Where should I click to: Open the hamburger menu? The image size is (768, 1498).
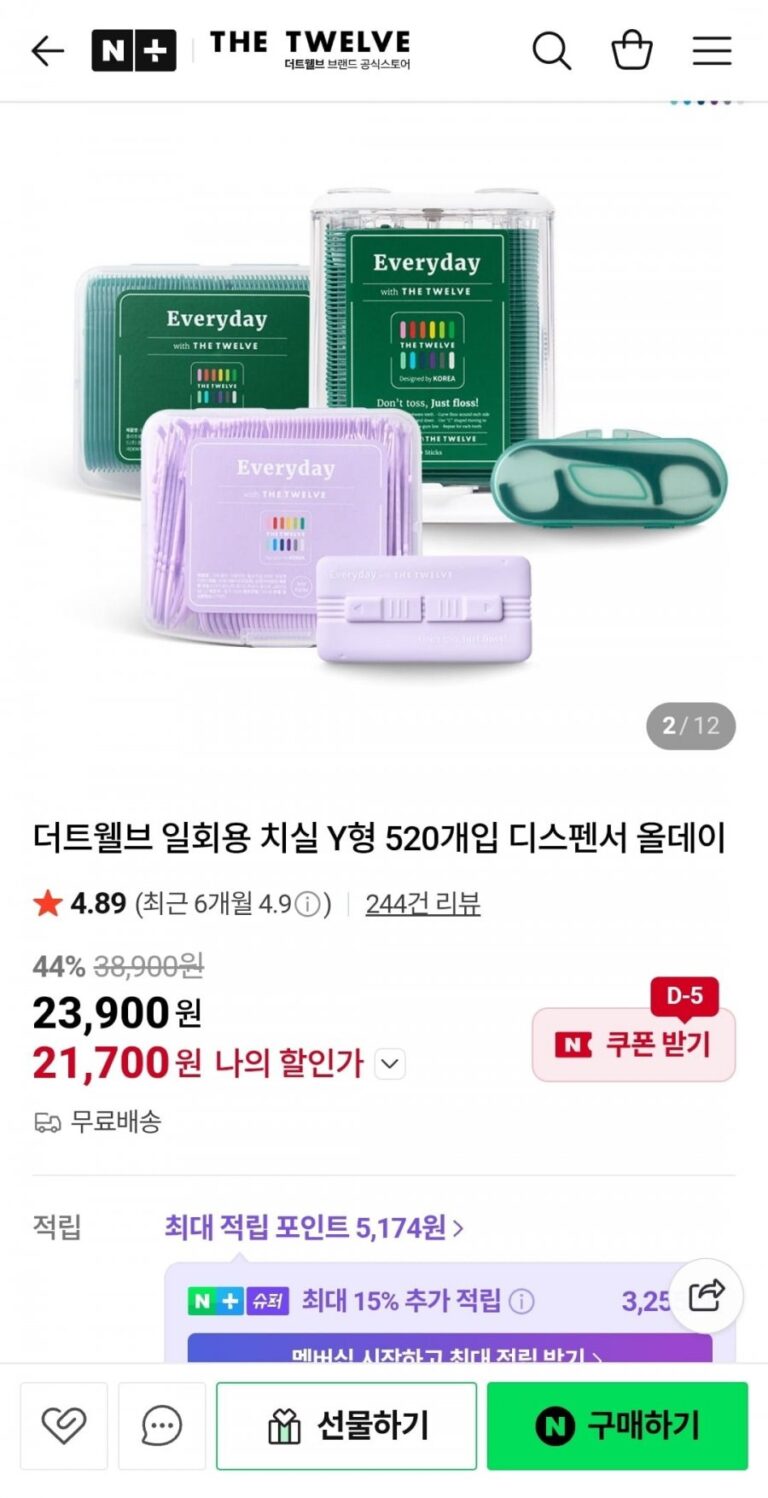712,51
